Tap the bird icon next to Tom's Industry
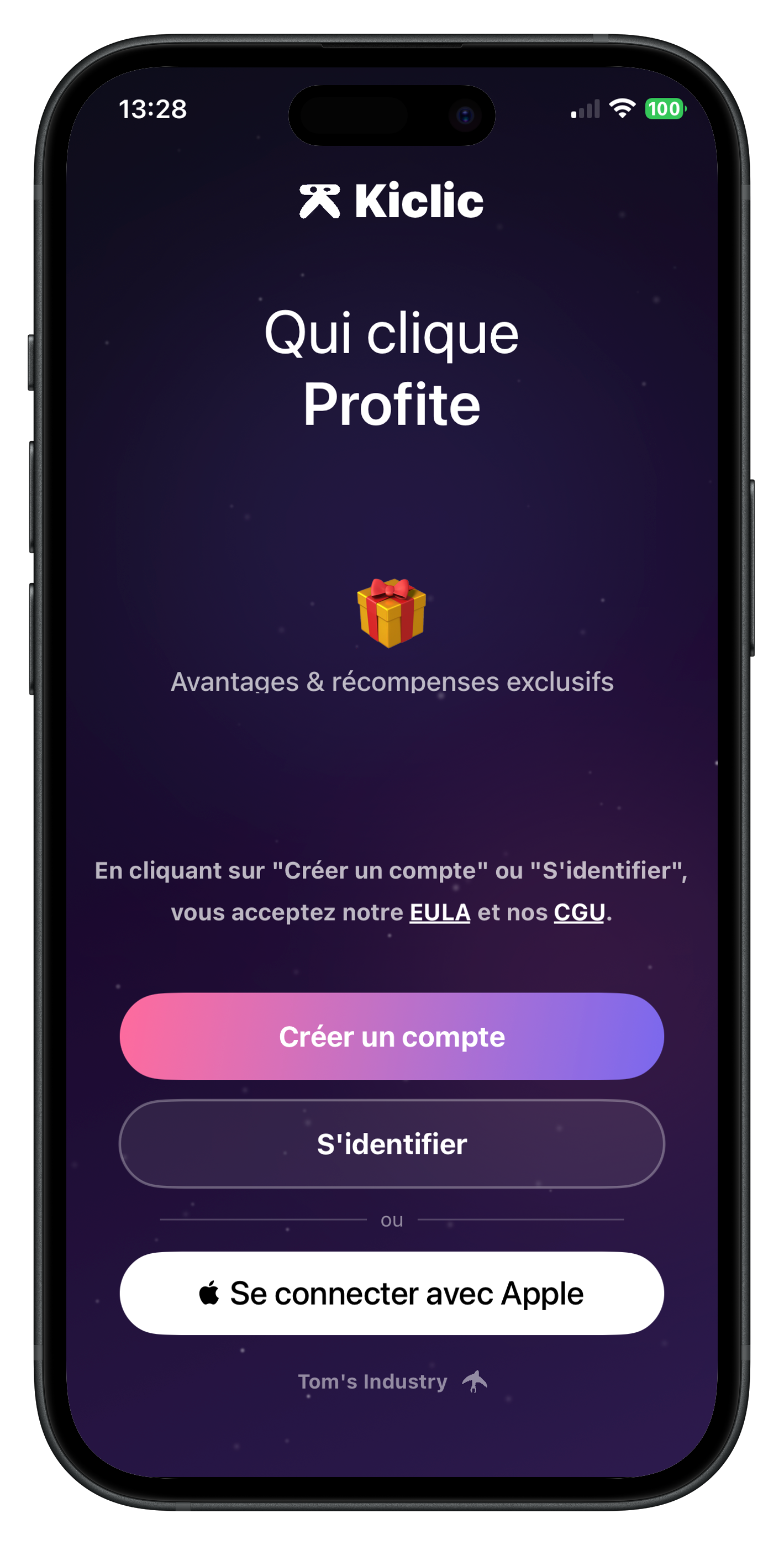The width and height of the screenshot is (784, 1545). point(475,1381)
